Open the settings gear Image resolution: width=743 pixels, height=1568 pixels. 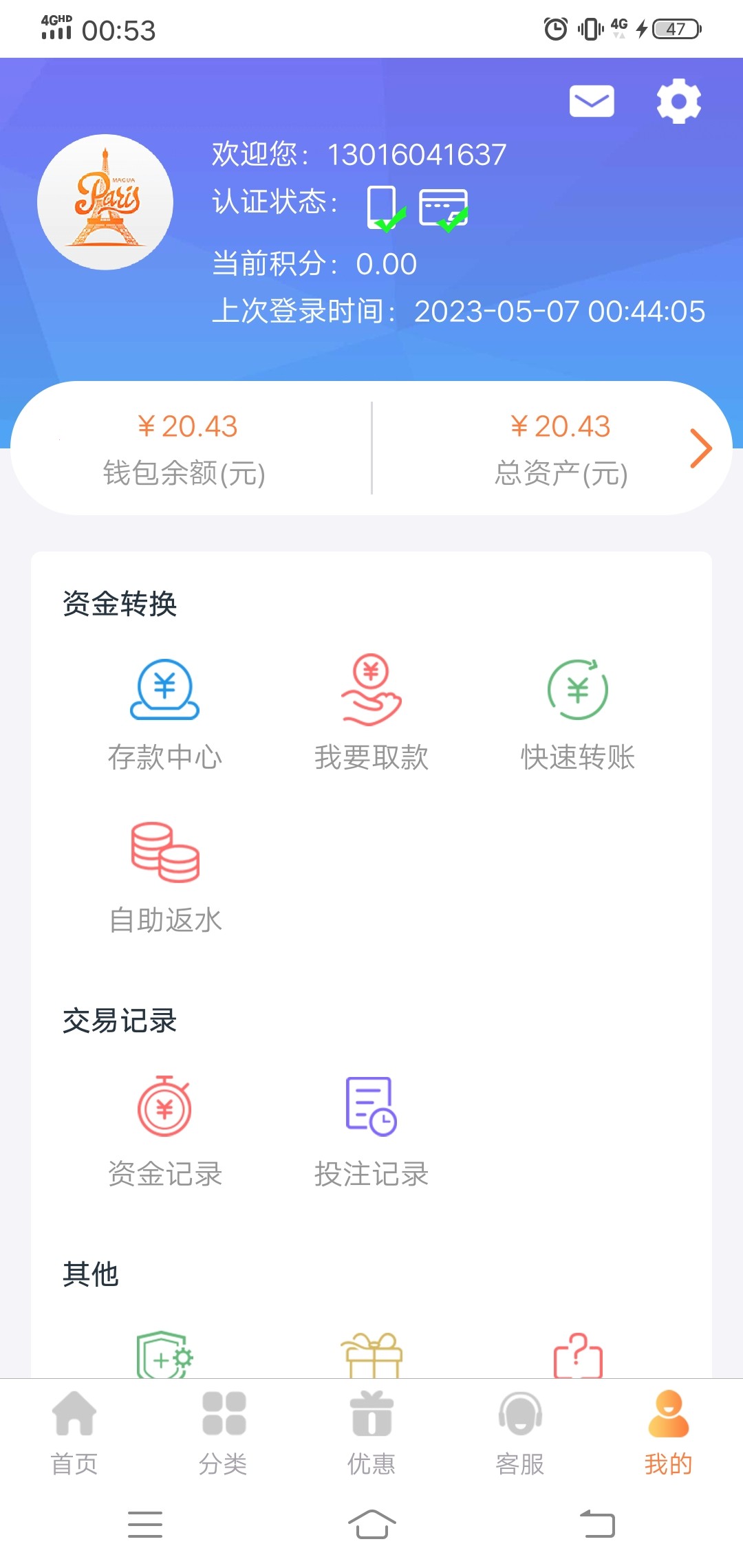[x=678, y=100]
